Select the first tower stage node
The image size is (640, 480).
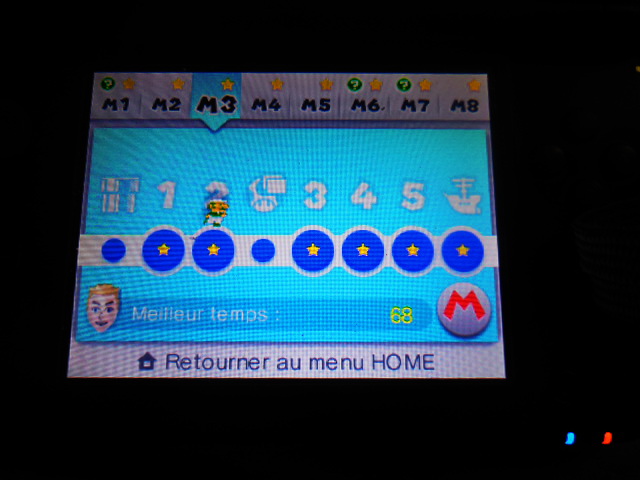pyautogui.click(x=114, y=250)
